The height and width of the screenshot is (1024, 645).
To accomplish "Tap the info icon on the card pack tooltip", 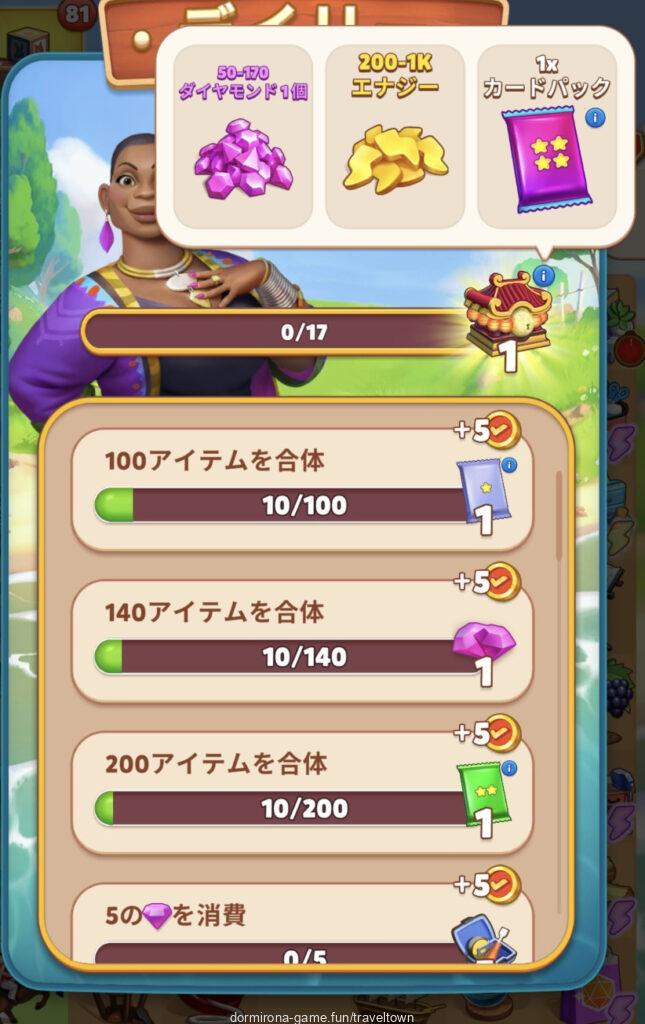I will 596,118.
